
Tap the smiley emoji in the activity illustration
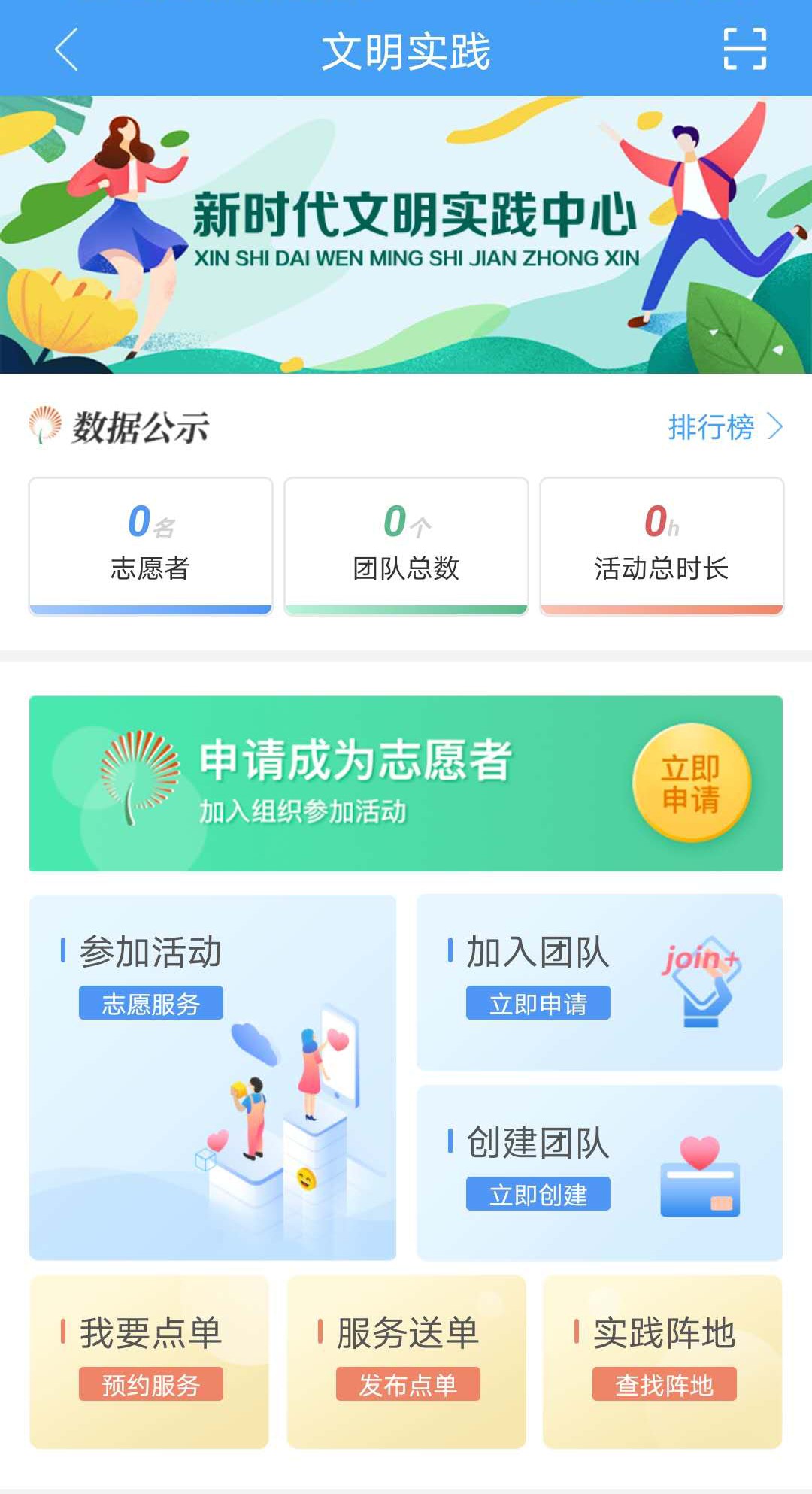[x=304, y=1178]
